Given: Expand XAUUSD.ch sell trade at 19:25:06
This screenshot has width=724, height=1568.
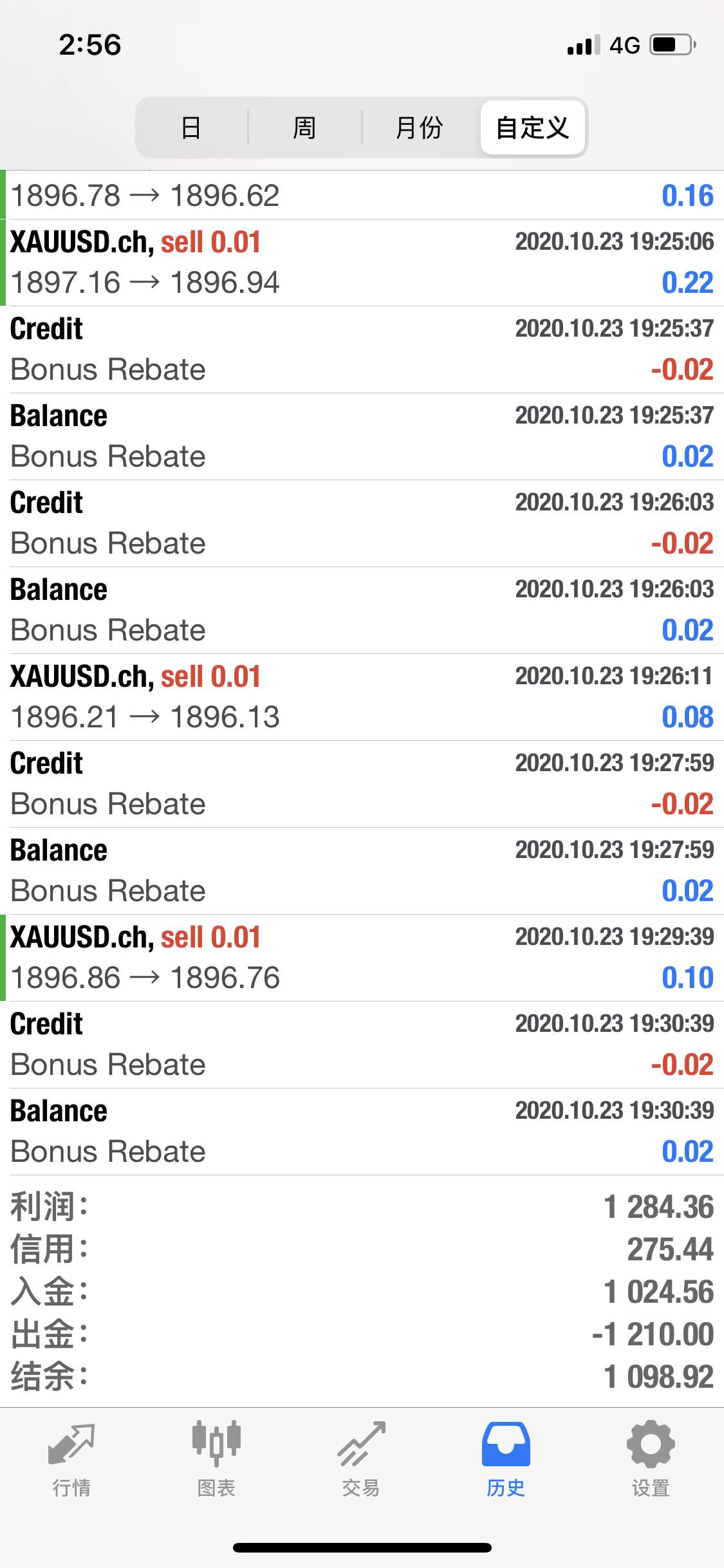Looking at the screenshot, I should pyautogui.click(x=362, y=263).
